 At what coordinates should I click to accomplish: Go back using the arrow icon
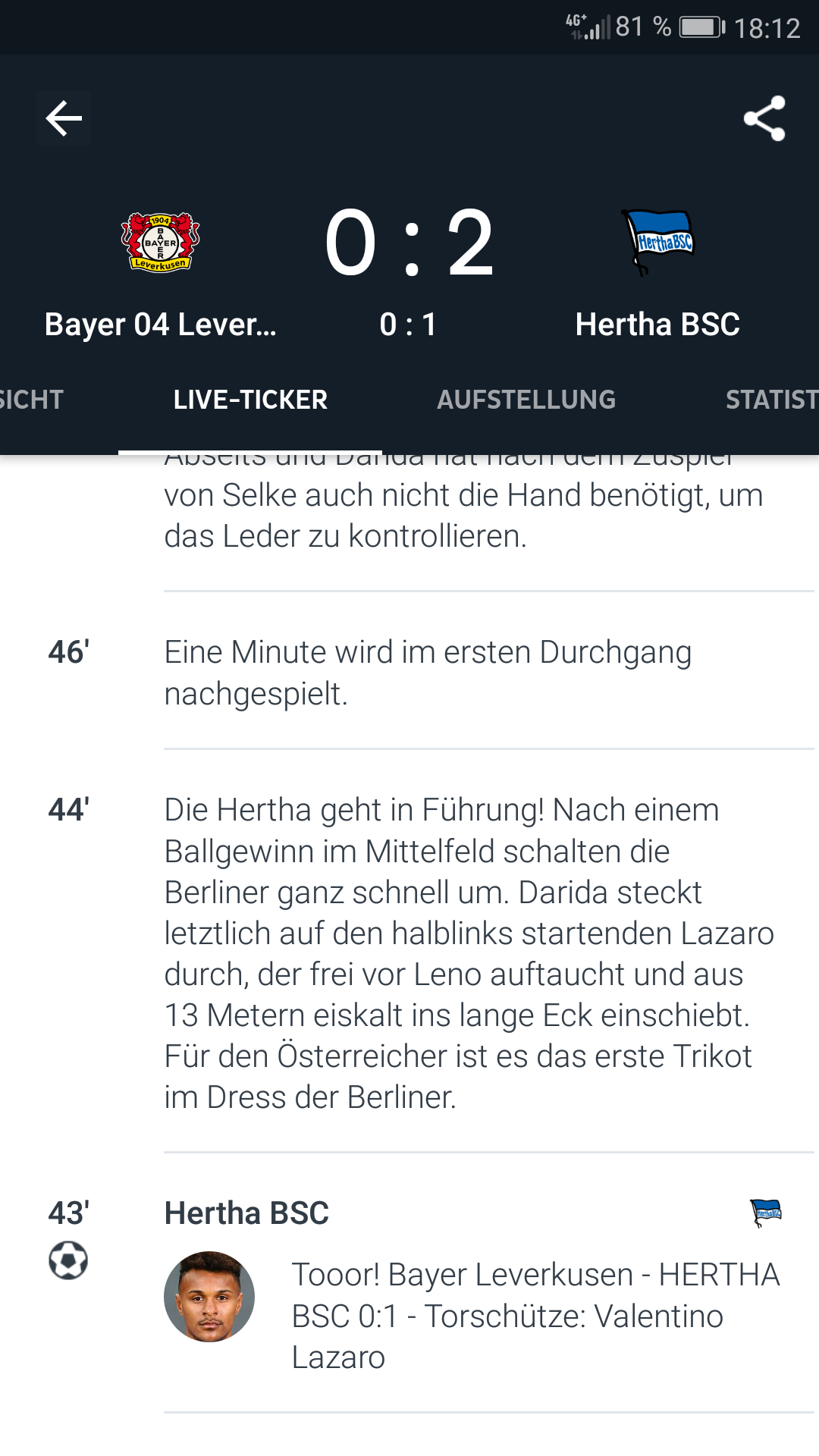64,118
